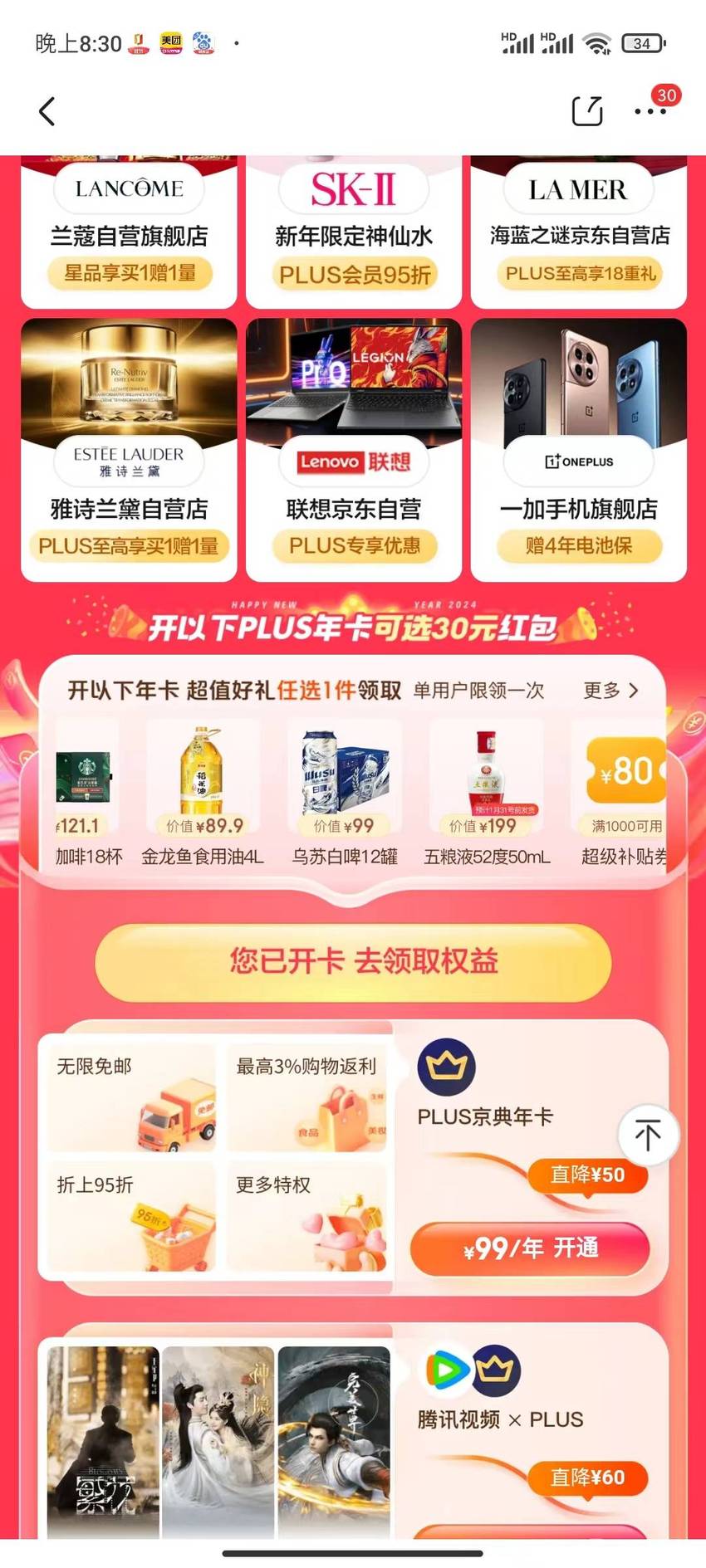Tap 您已开卡 去领取权益 button

pyautogui.click(x=353, y=962)
